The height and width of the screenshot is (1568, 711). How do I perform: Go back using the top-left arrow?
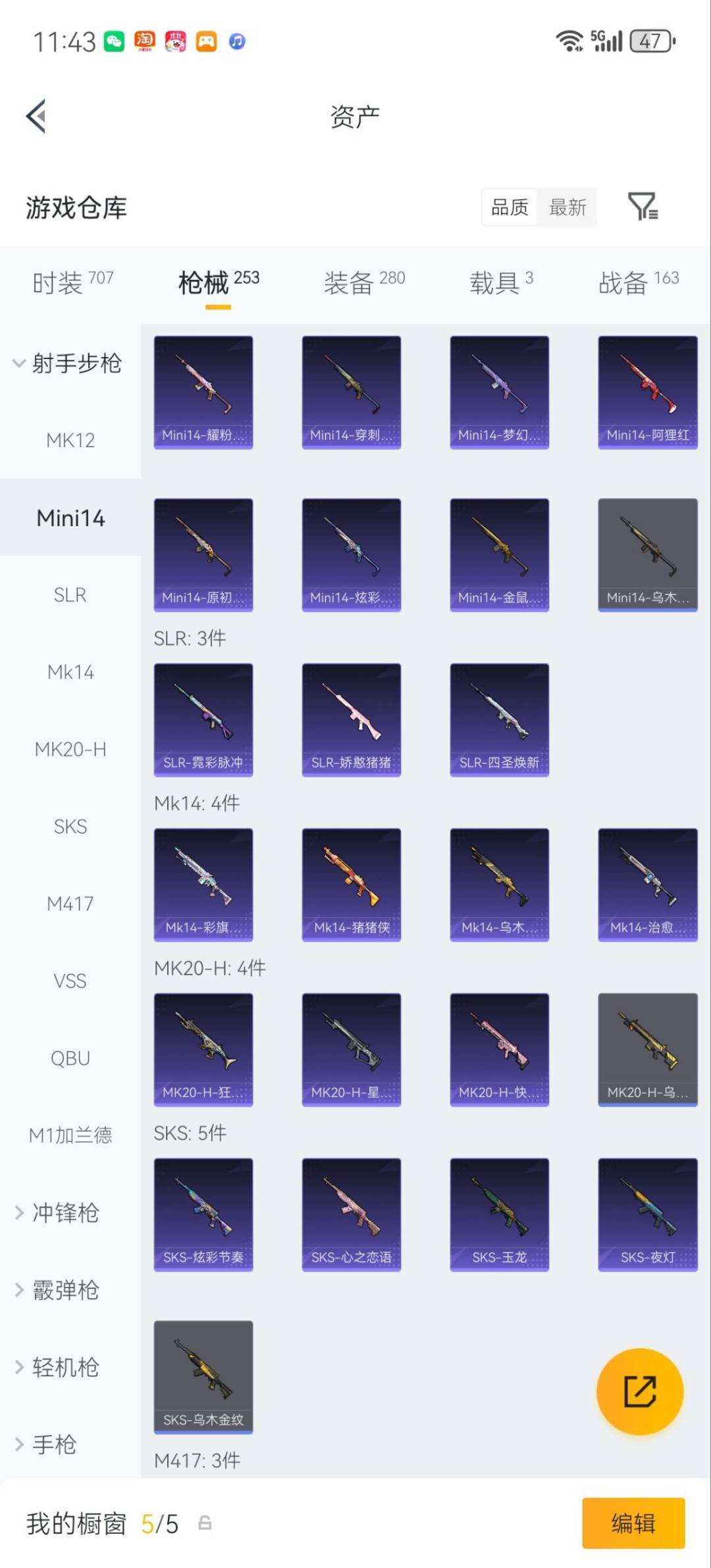[36, 116]
